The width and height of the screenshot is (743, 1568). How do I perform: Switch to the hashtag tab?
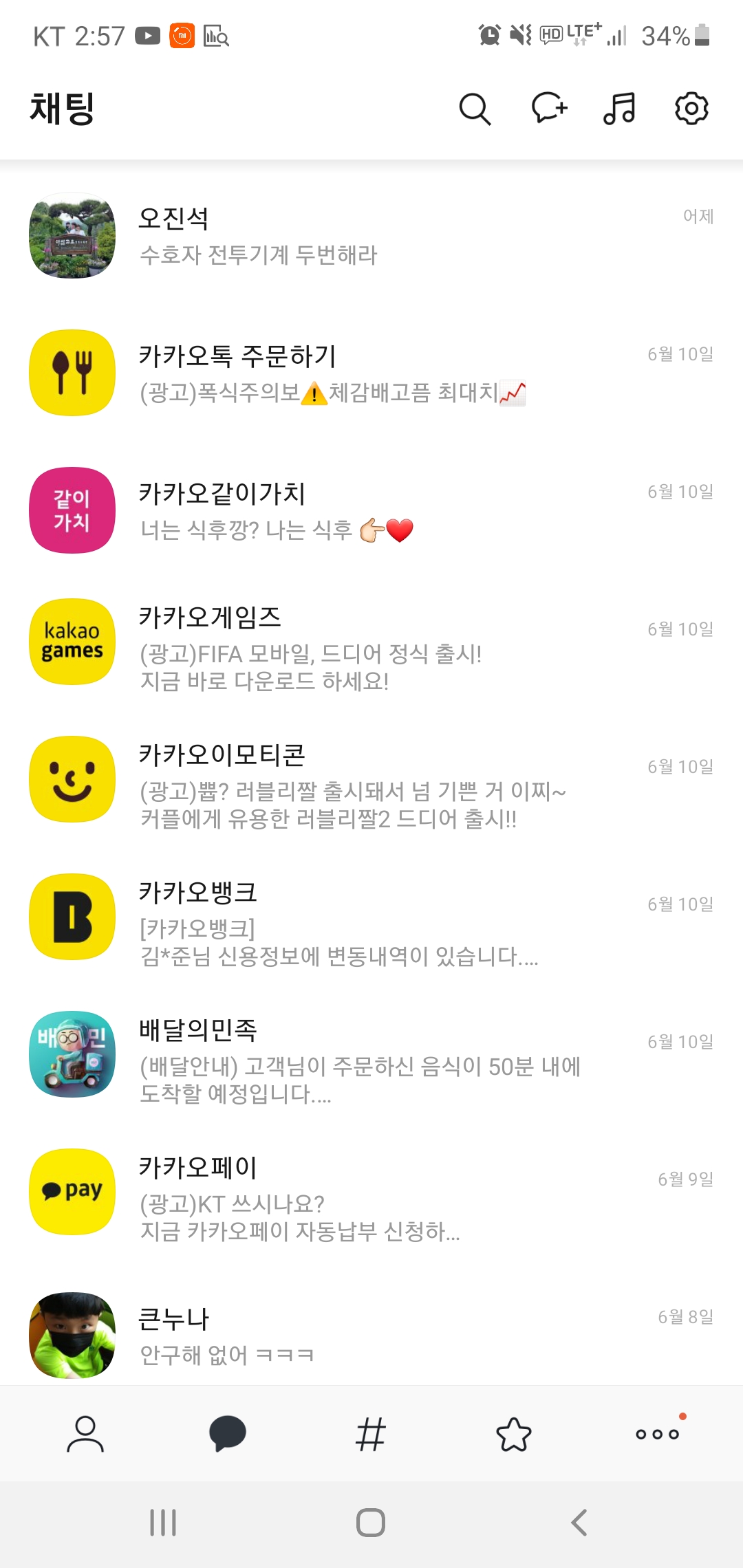pos(371,1434)
